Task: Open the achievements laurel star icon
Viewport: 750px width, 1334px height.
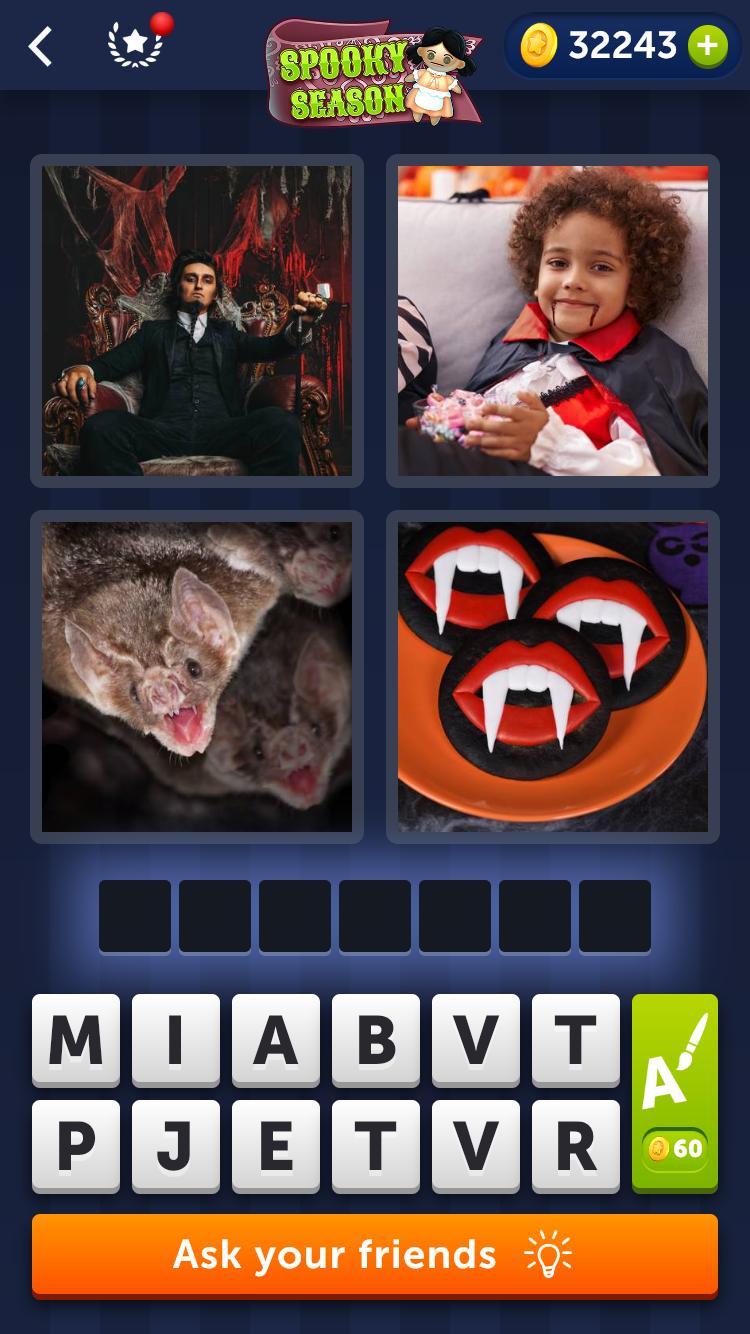Action: [x=136, y=45]
